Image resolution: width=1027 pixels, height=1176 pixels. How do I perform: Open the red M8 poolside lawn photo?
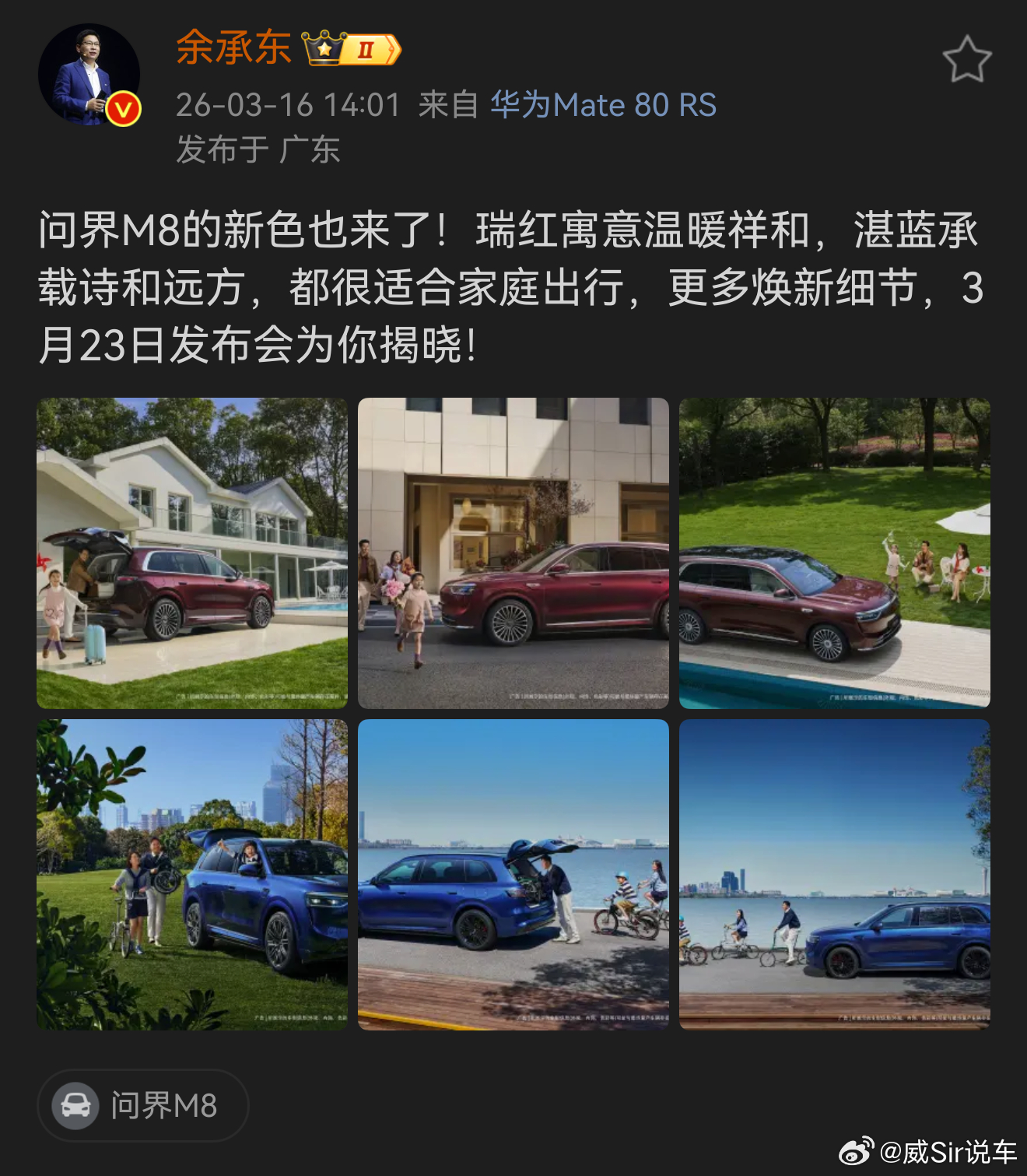click(x=836, y=554)
